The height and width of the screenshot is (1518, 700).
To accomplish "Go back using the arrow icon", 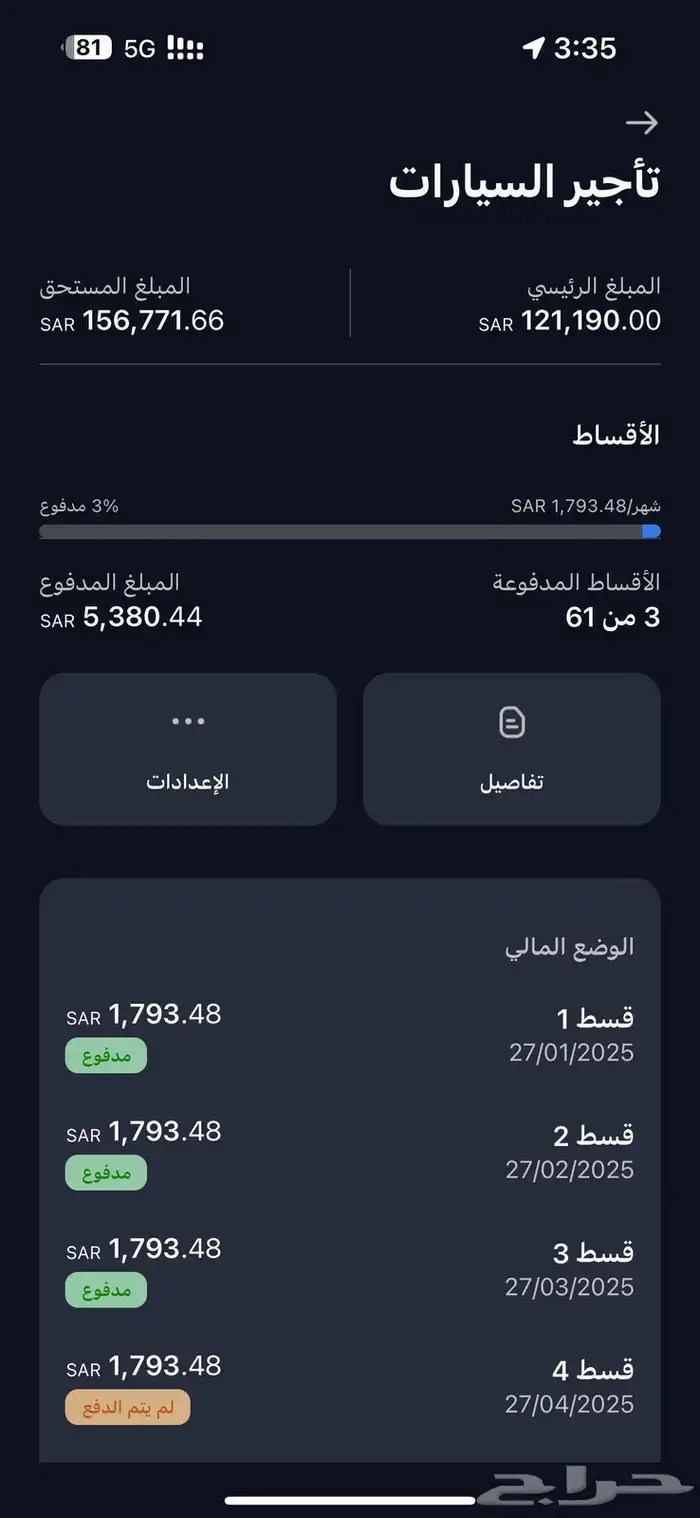I will click(641, 122).
